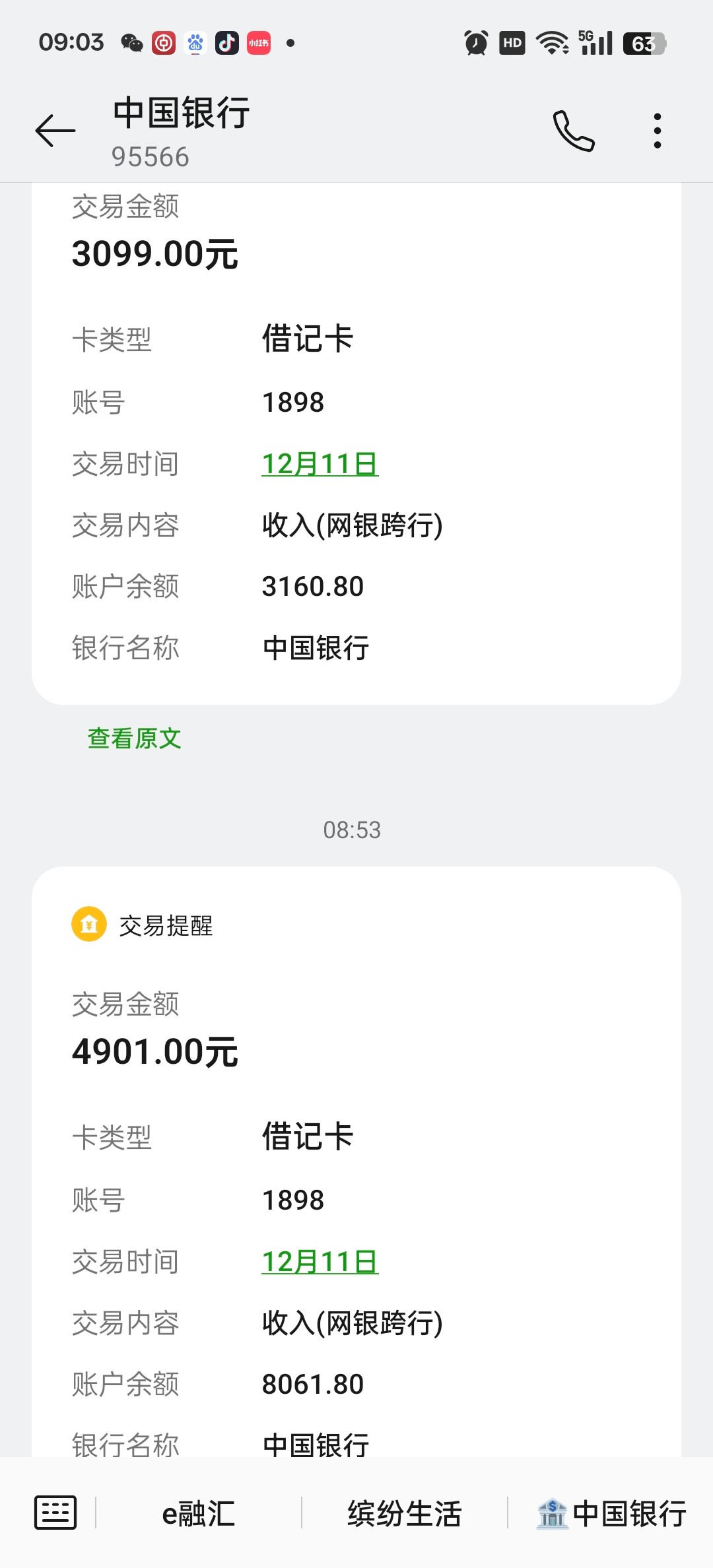The width and height of the screenshot is (713, 1568).
Task: Tap the 12月11日 date link in the 4901.00元 card
Action: coord(320,1262)
